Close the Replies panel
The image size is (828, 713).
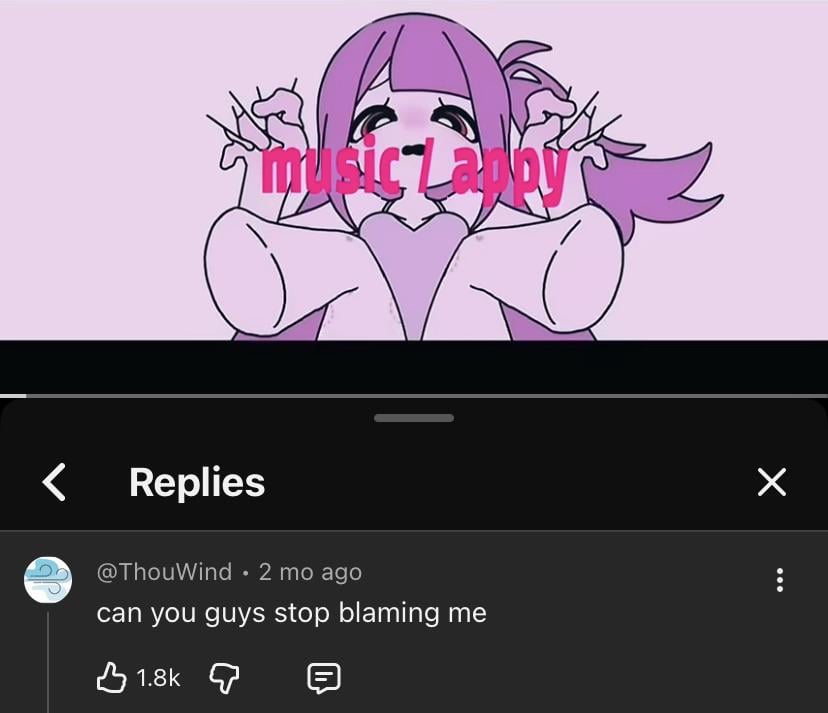click(771, 482)
